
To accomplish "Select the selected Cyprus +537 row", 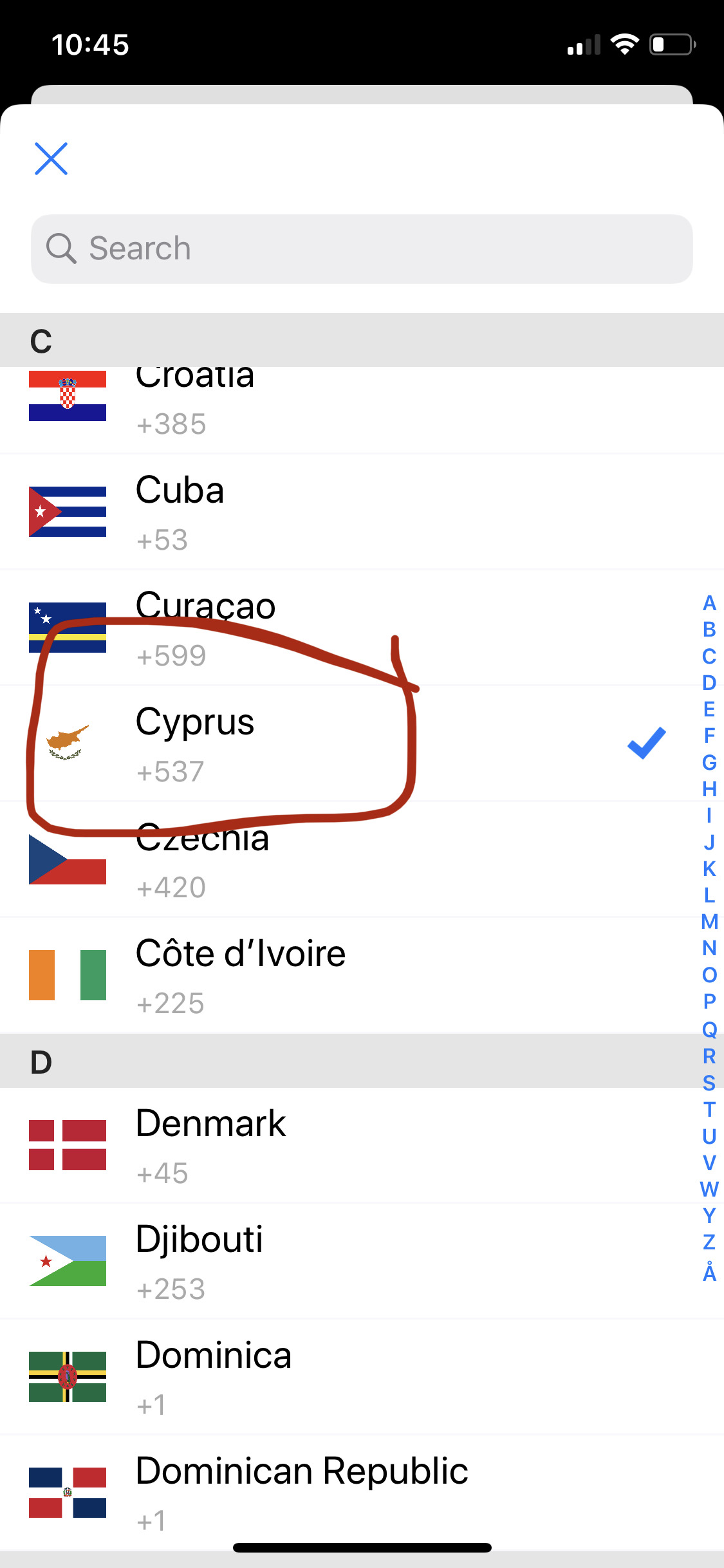I will point(362,743).
